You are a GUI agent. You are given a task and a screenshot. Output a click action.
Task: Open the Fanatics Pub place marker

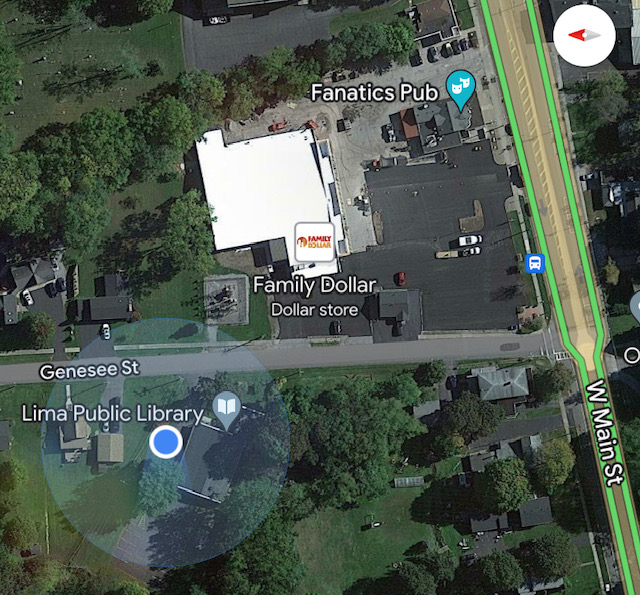click(459, 87)
